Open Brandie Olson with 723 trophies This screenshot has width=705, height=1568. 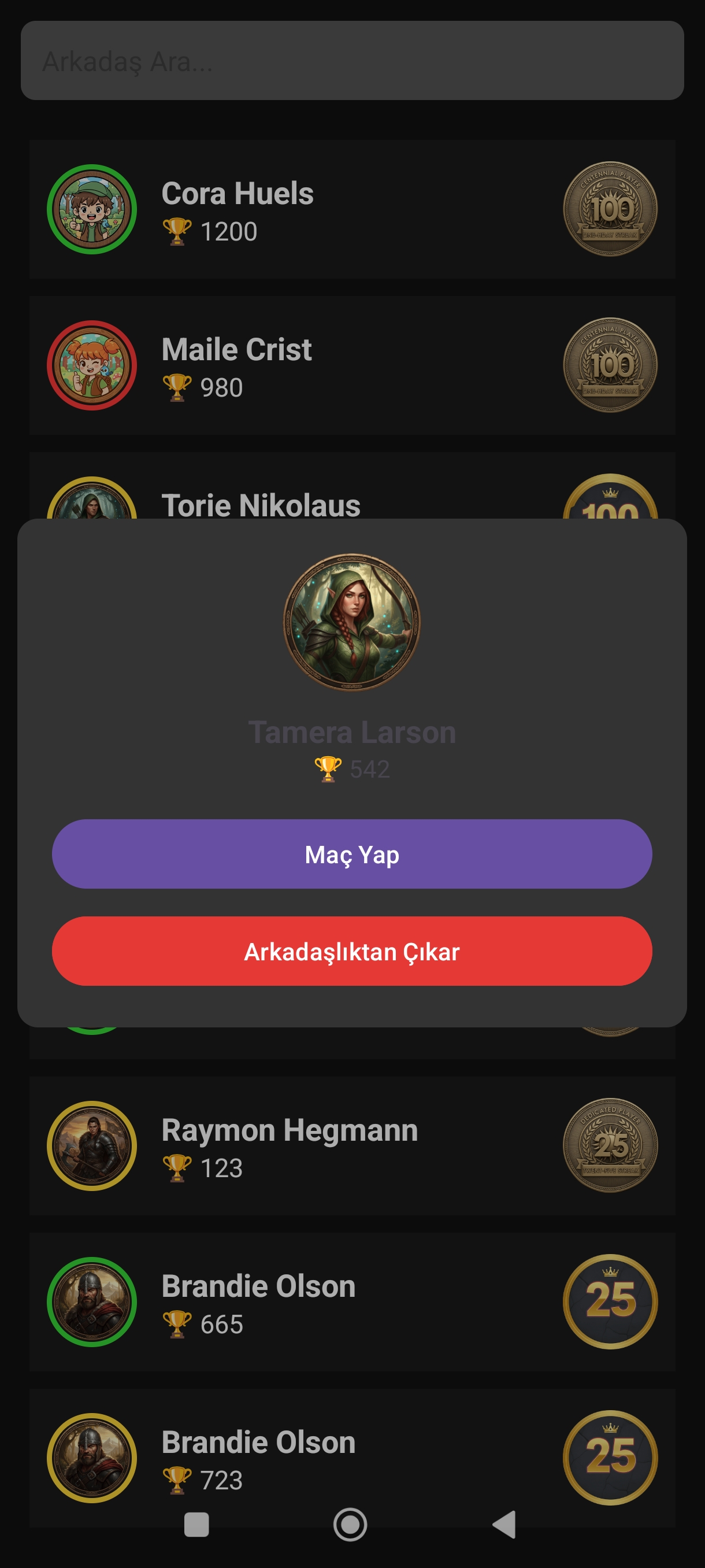coord(351,1457)
